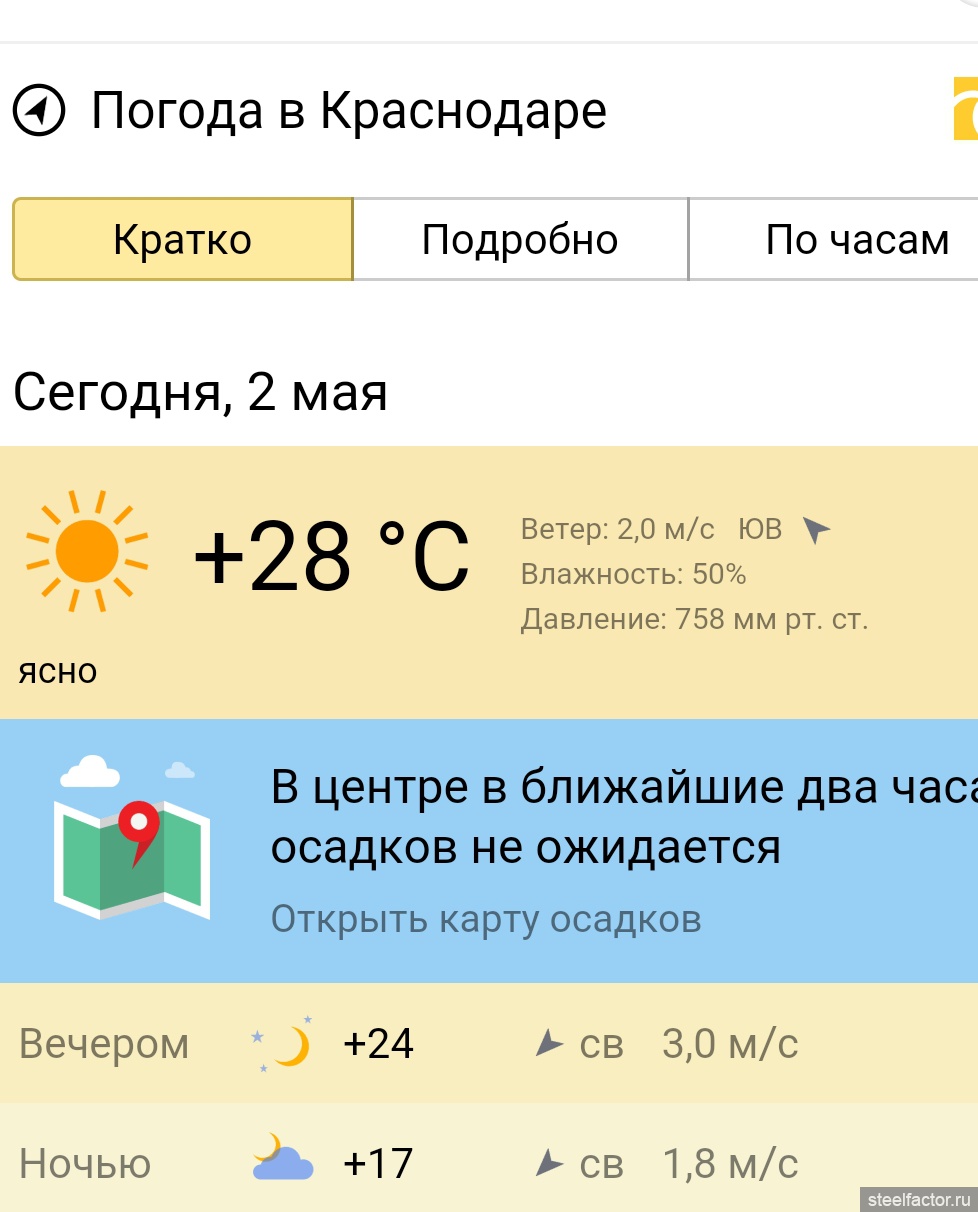Select the Кратко tab

pos(182,240)
